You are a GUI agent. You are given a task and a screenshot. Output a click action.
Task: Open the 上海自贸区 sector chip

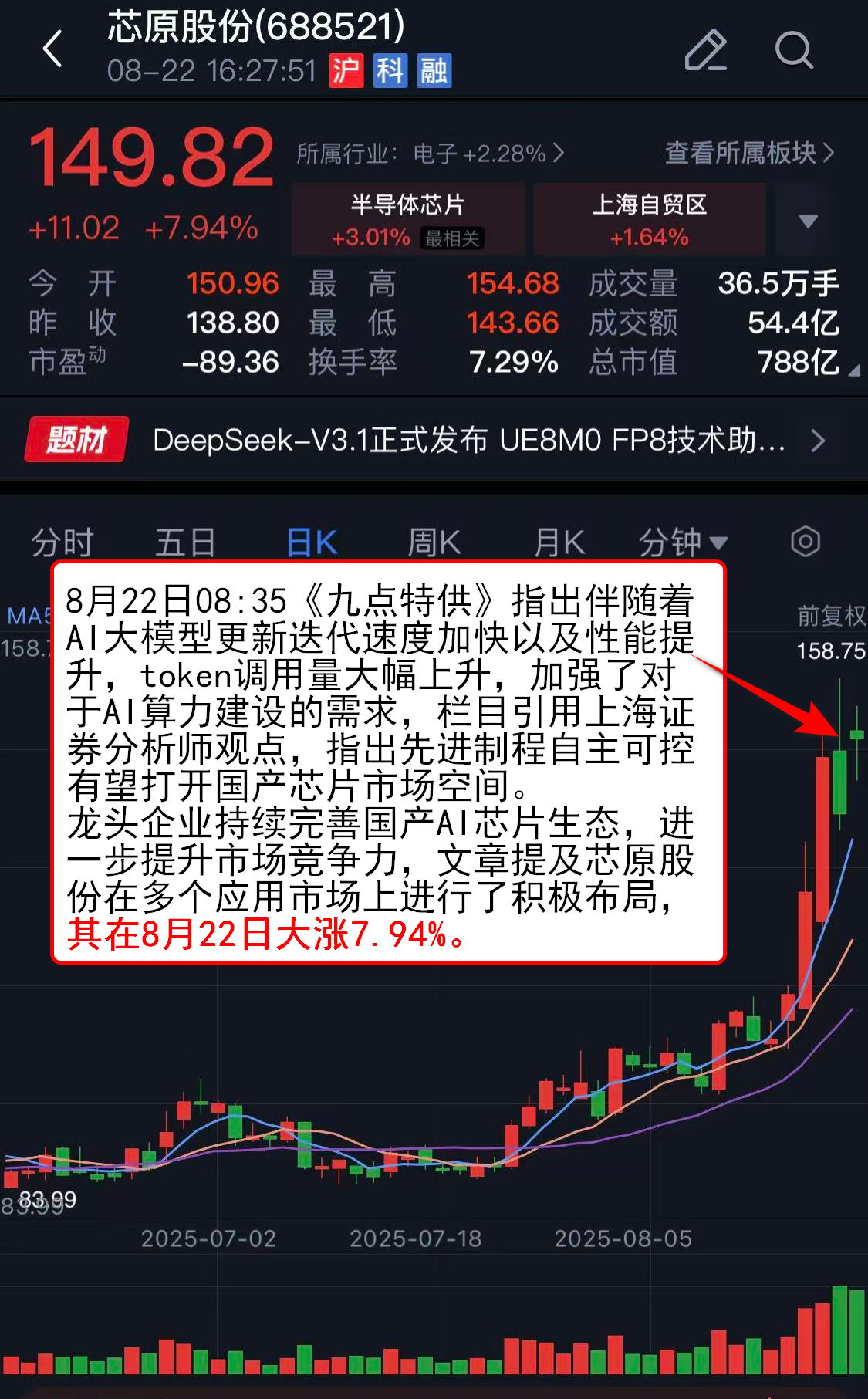pos(649,219)
